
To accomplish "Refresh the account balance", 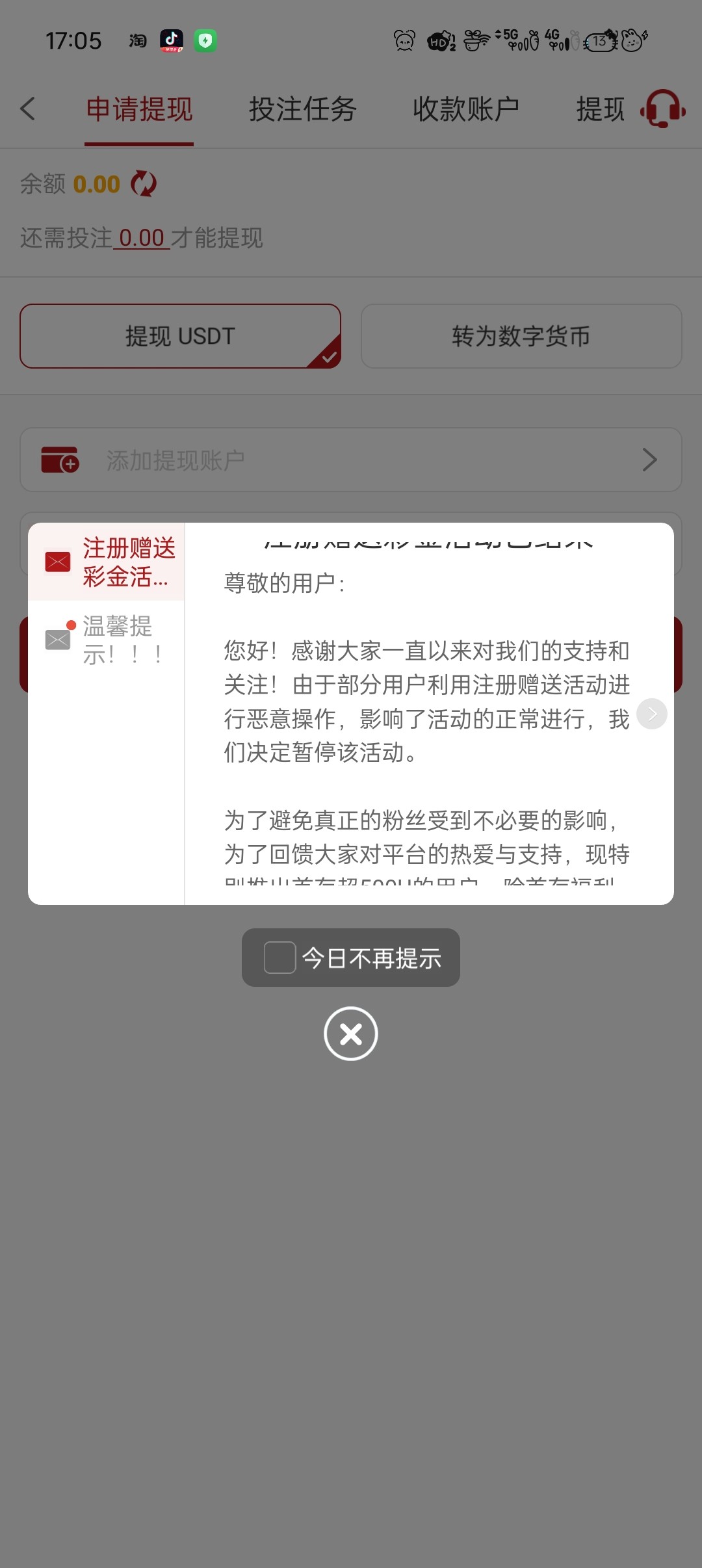I will (x=144, y=184).
